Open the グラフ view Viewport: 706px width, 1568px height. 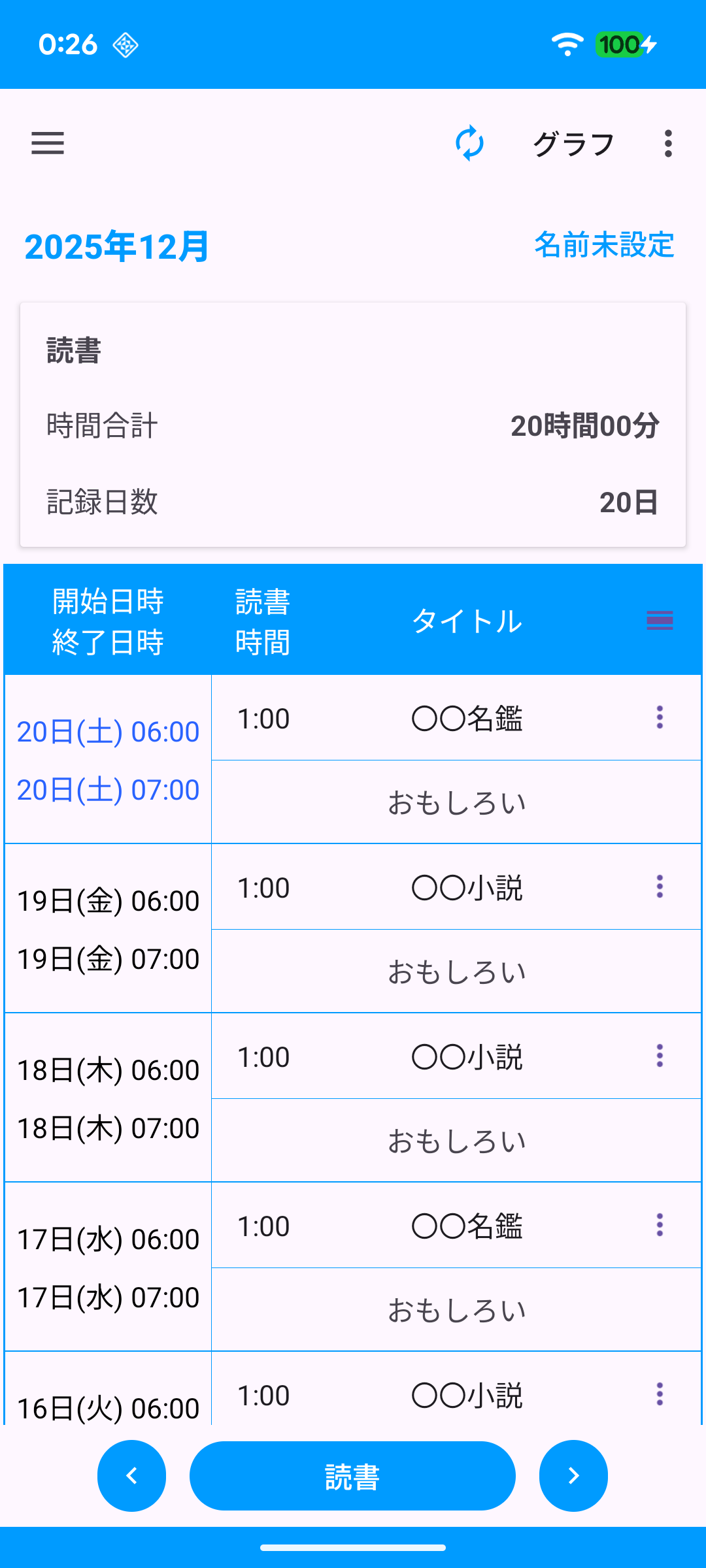tap(573, 144)
